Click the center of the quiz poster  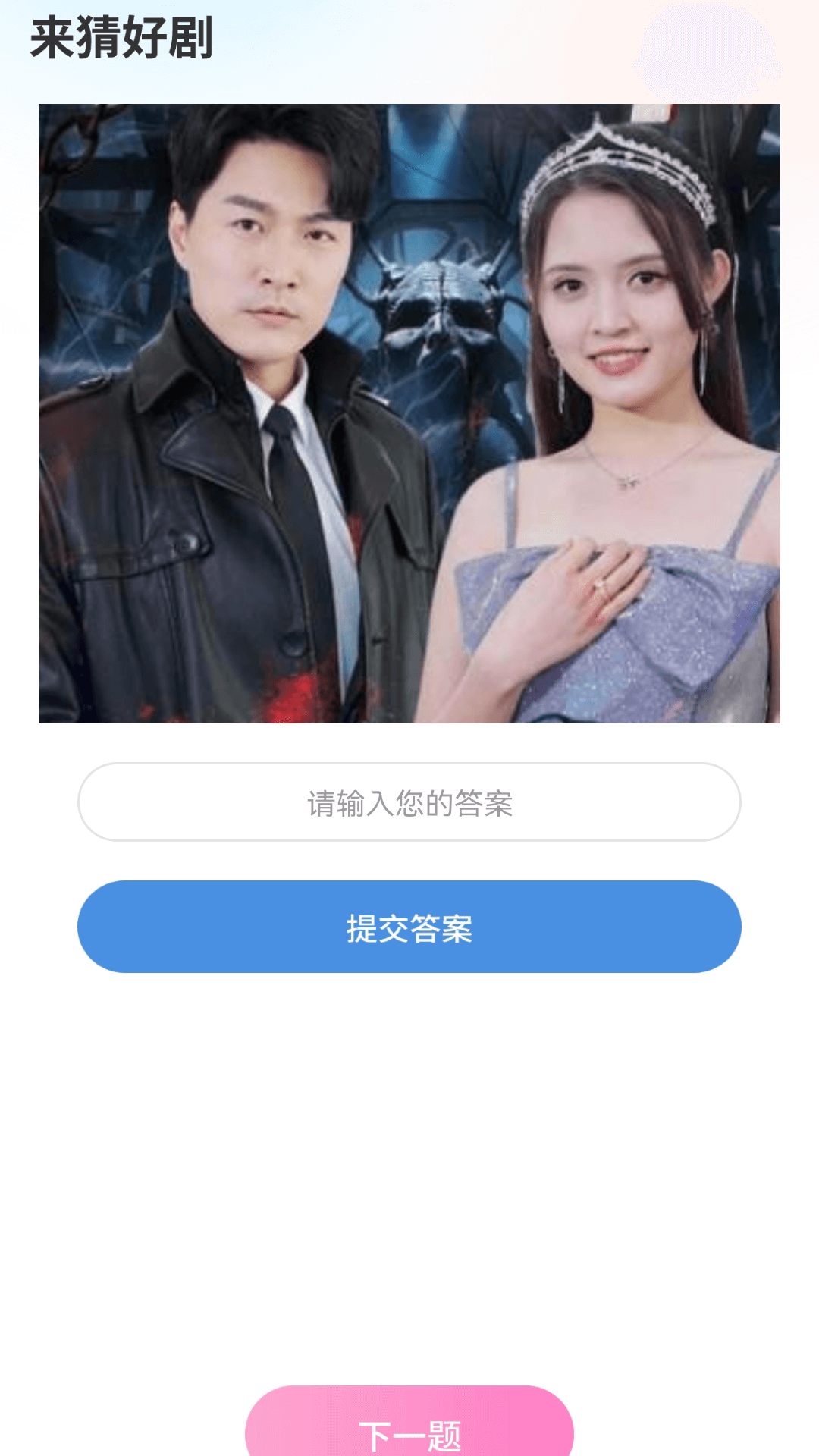coord(409,413)
